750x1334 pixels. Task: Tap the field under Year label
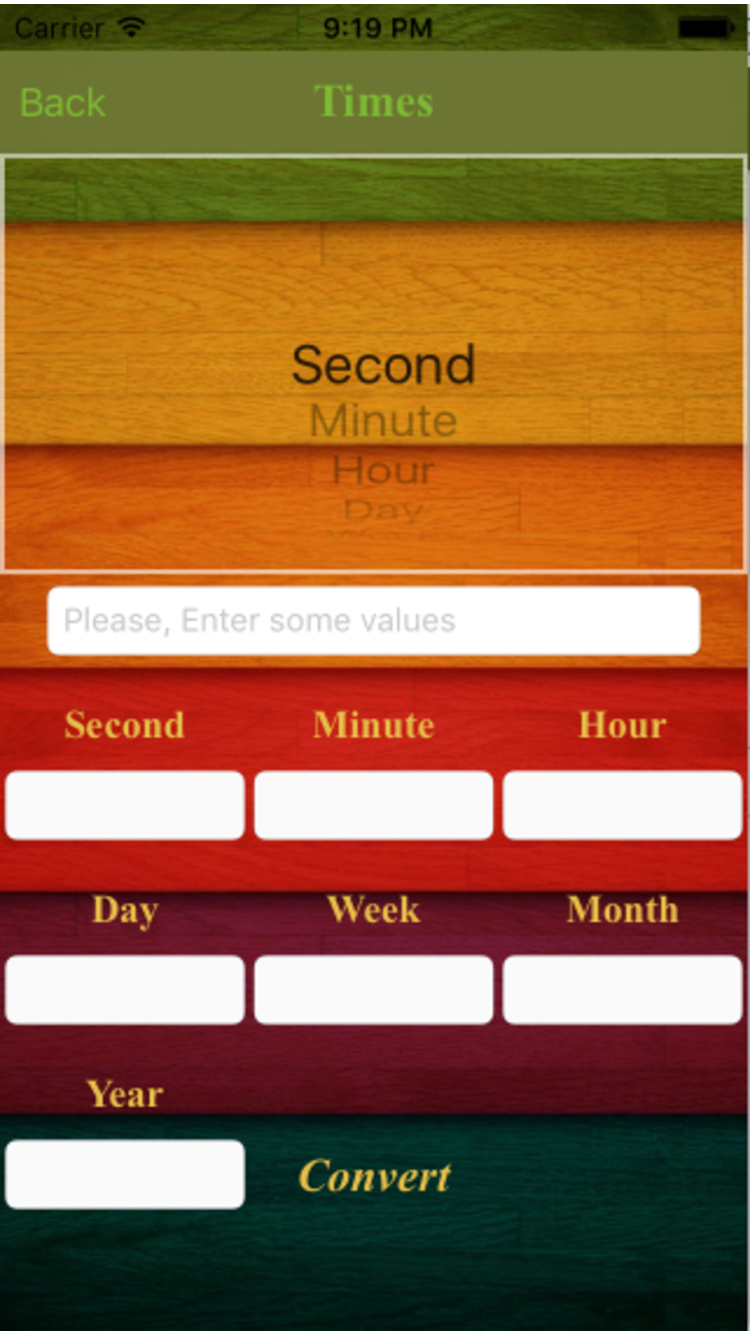[125, 1174]
